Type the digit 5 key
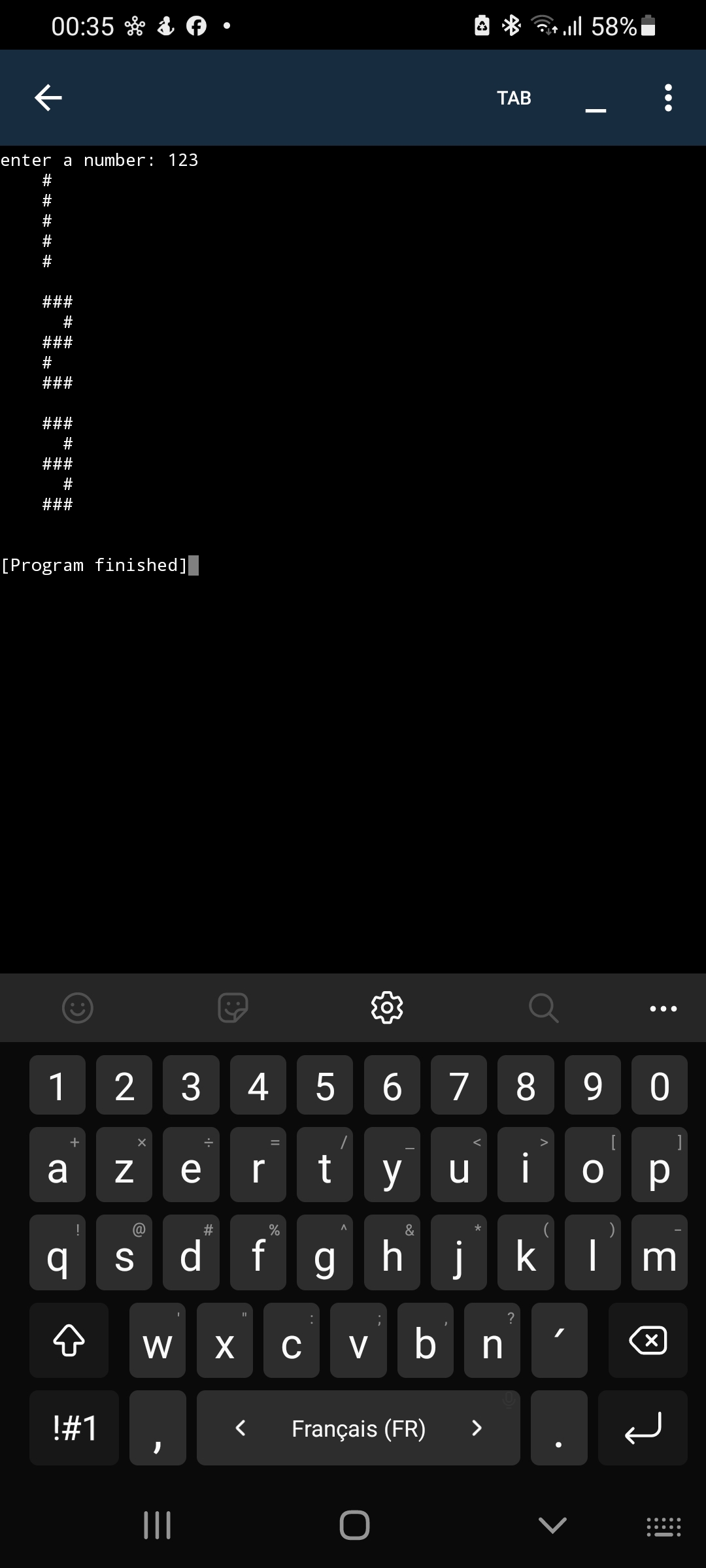 point(325,1086)
